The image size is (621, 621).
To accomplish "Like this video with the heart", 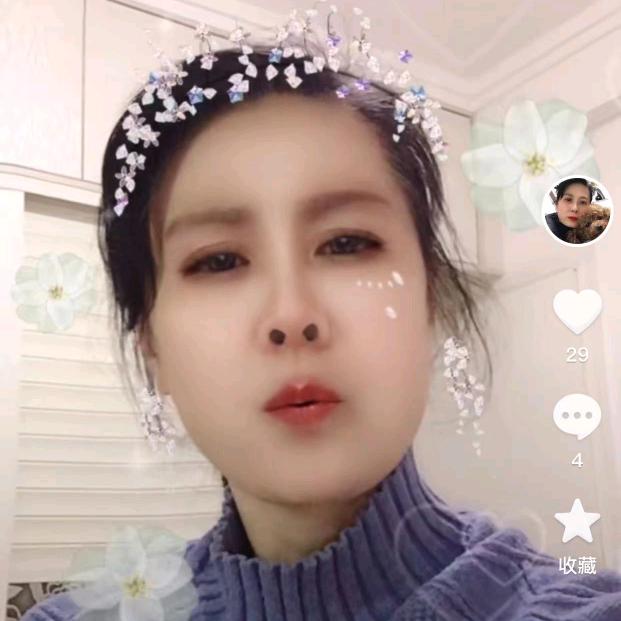I will (x=577, y=311).
